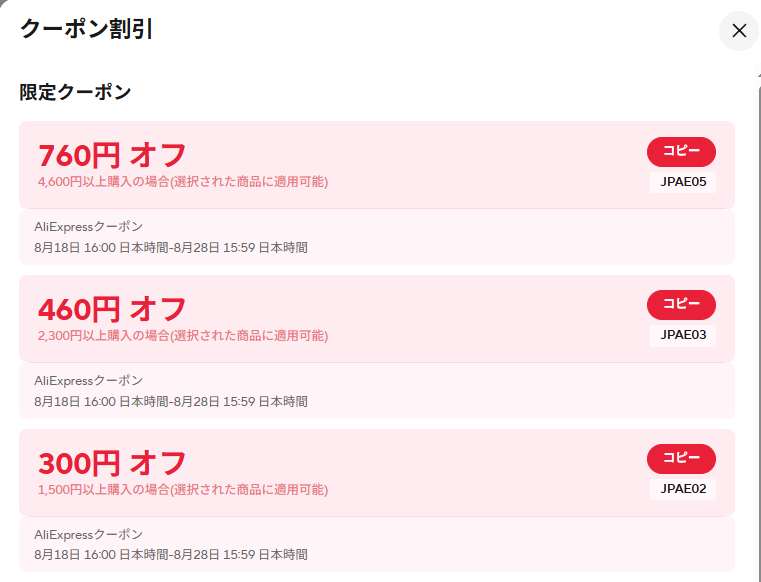This screenshot has width=761, height=582.
Task: Copy coupon code JPAE05
Action: point(681,152)
